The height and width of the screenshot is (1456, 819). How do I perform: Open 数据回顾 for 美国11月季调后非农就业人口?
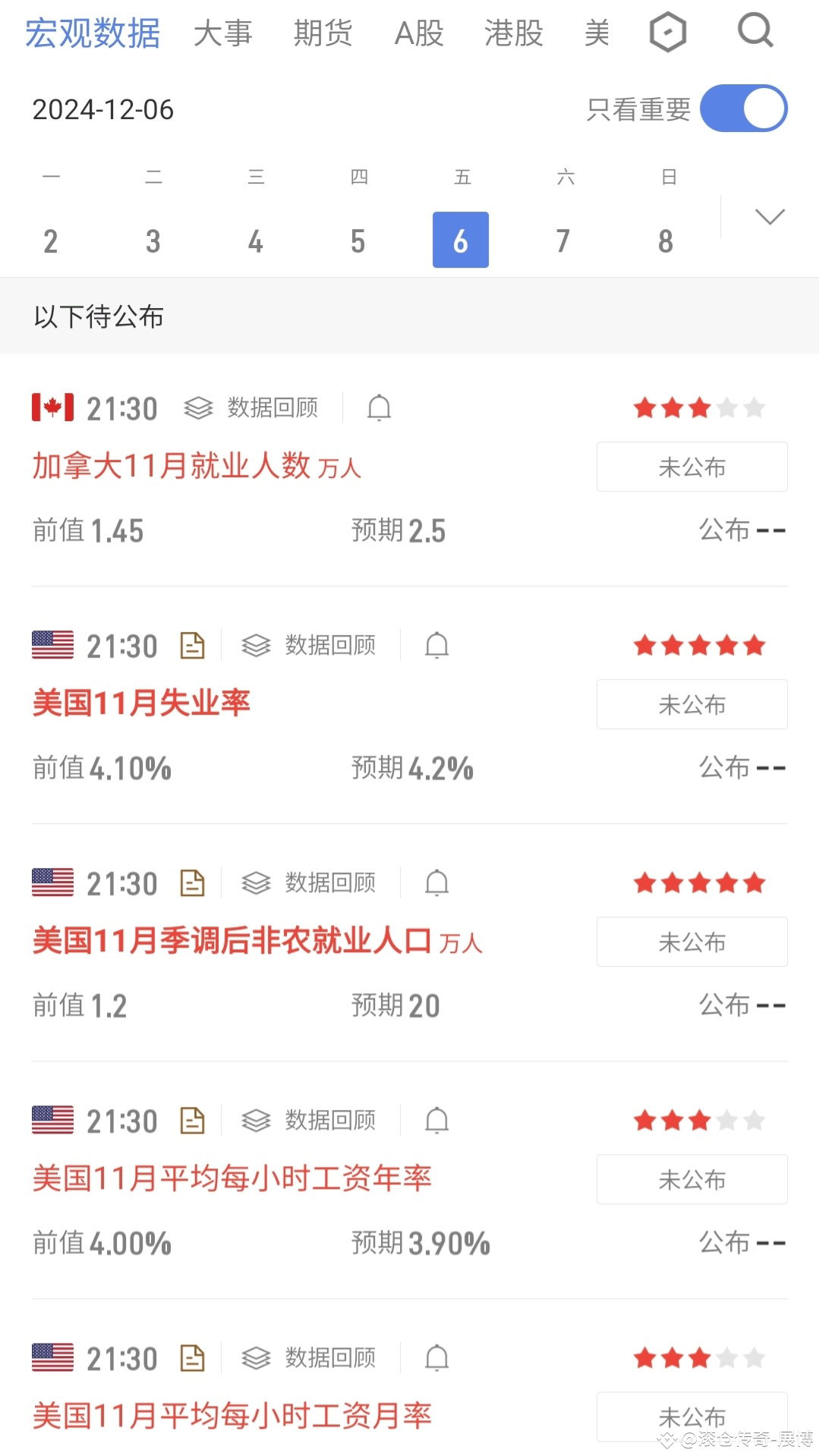point(309,883)
